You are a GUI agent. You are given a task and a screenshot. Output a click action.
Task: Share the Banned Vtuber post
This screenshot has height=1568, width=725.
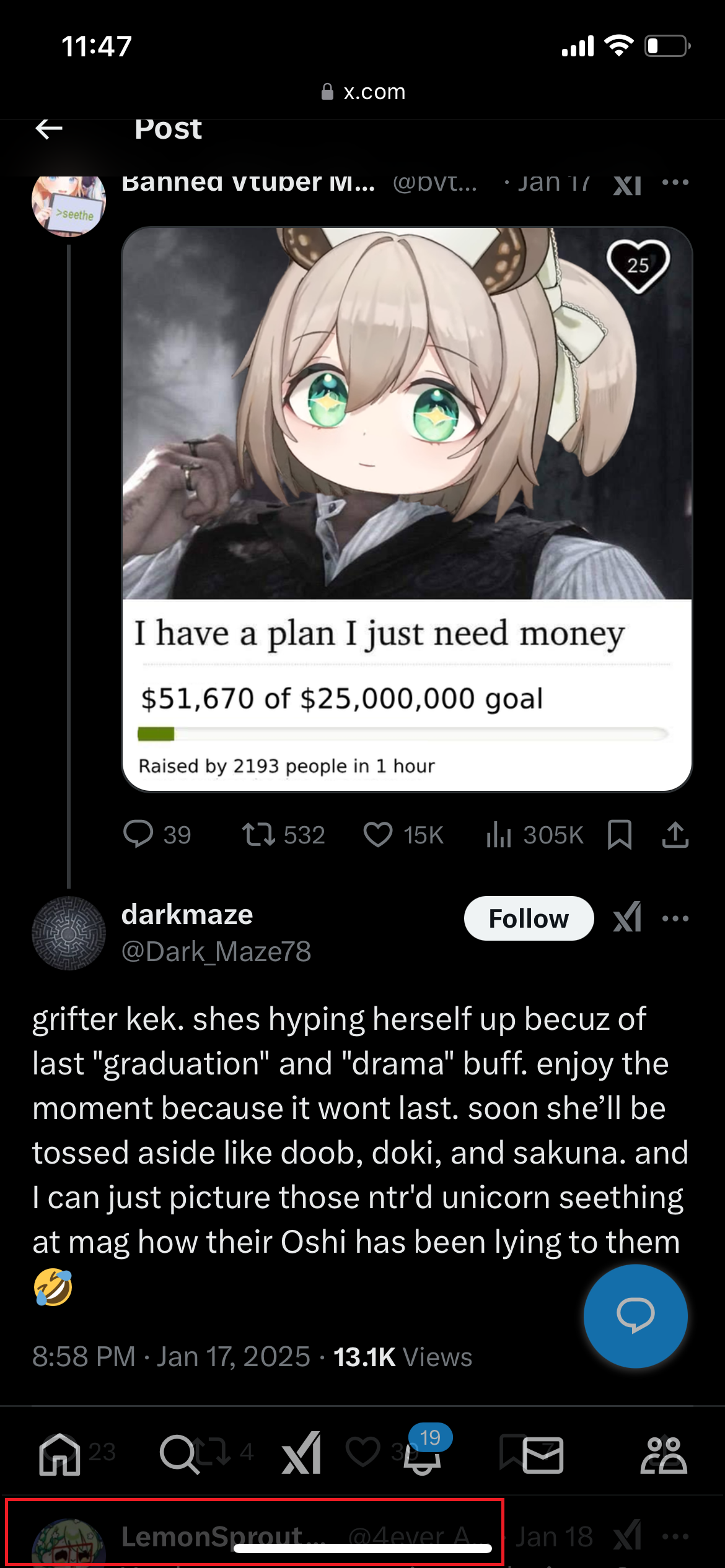(675, 834)
